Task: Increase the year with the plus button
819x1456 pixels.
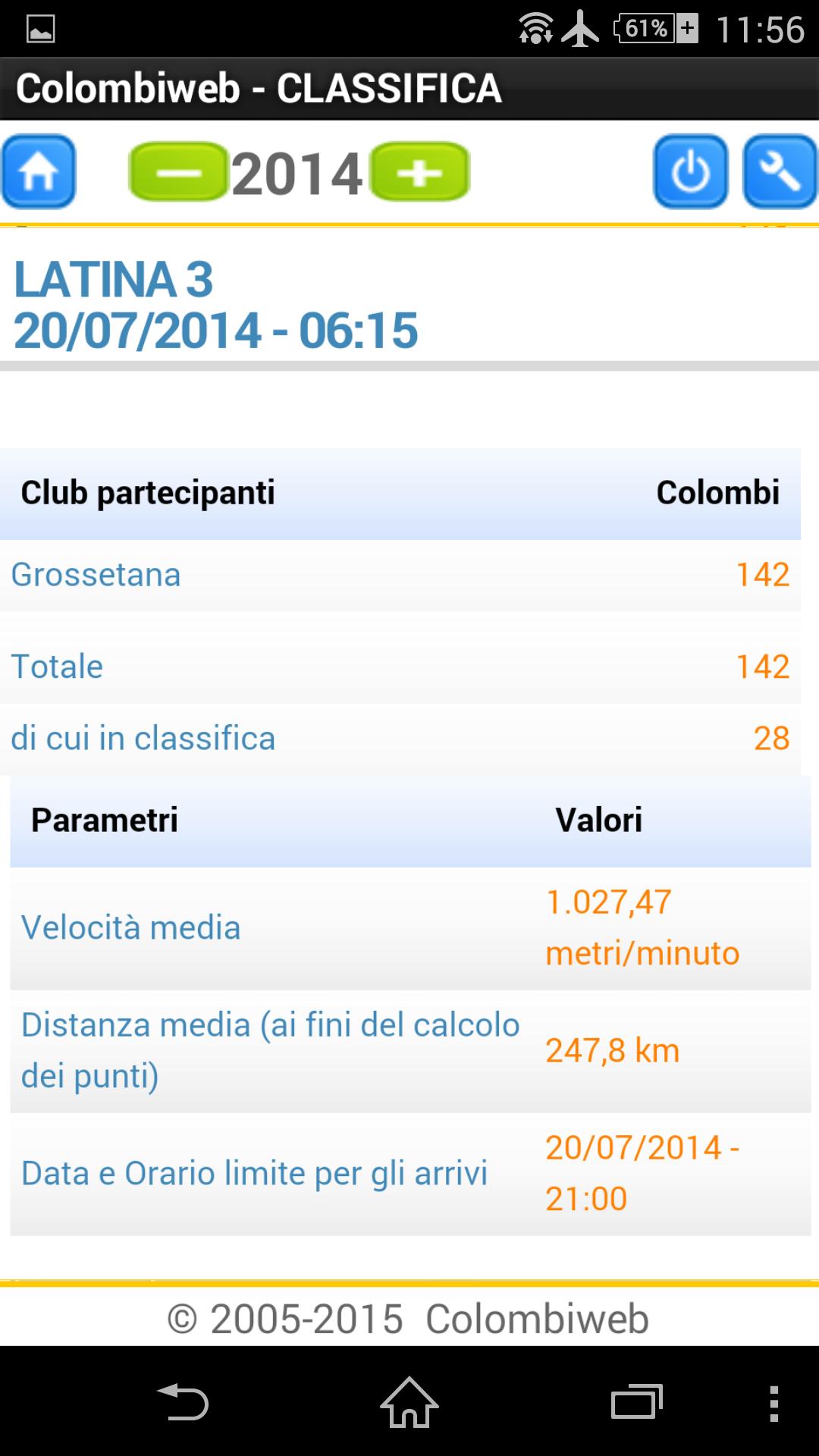Action: [421, 172]
